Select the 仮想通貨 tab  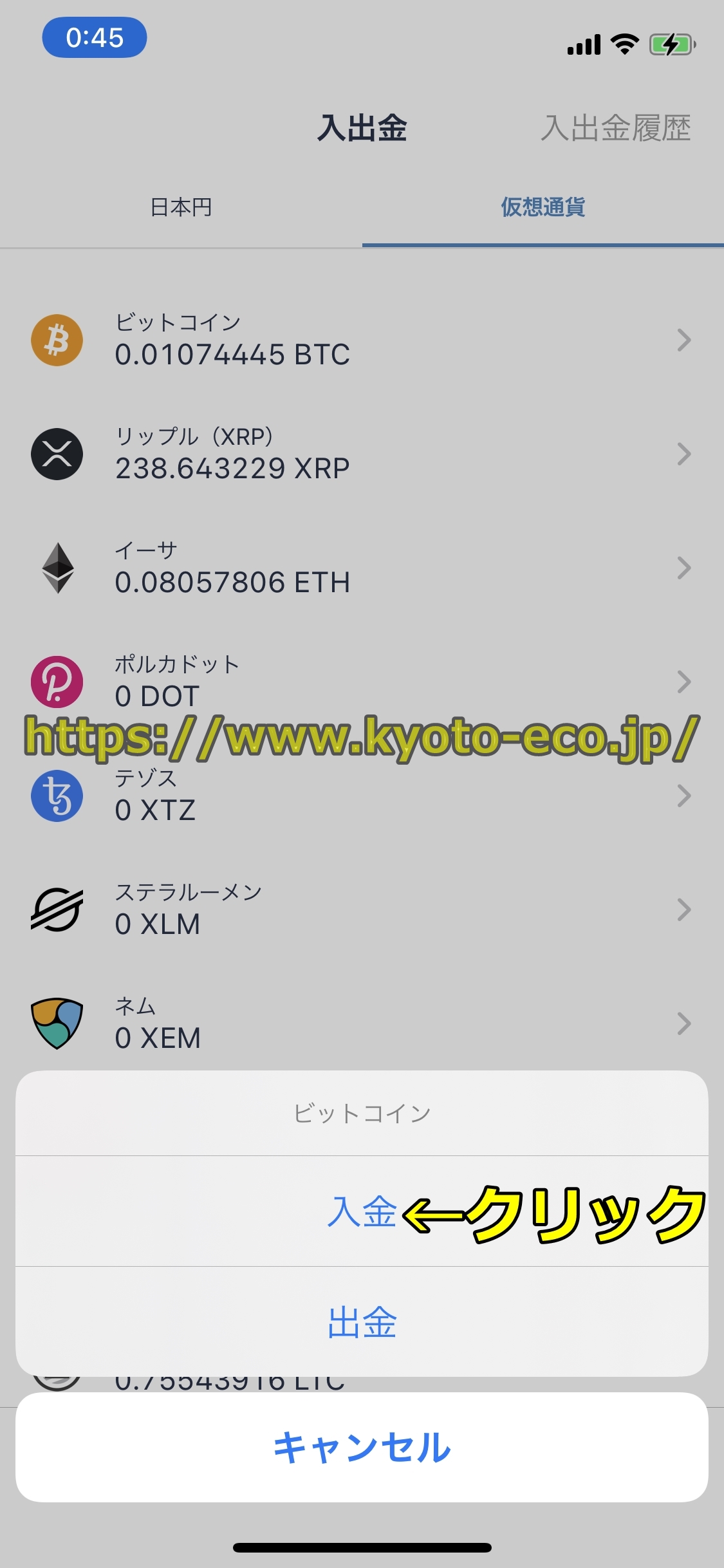coord(543,207)
